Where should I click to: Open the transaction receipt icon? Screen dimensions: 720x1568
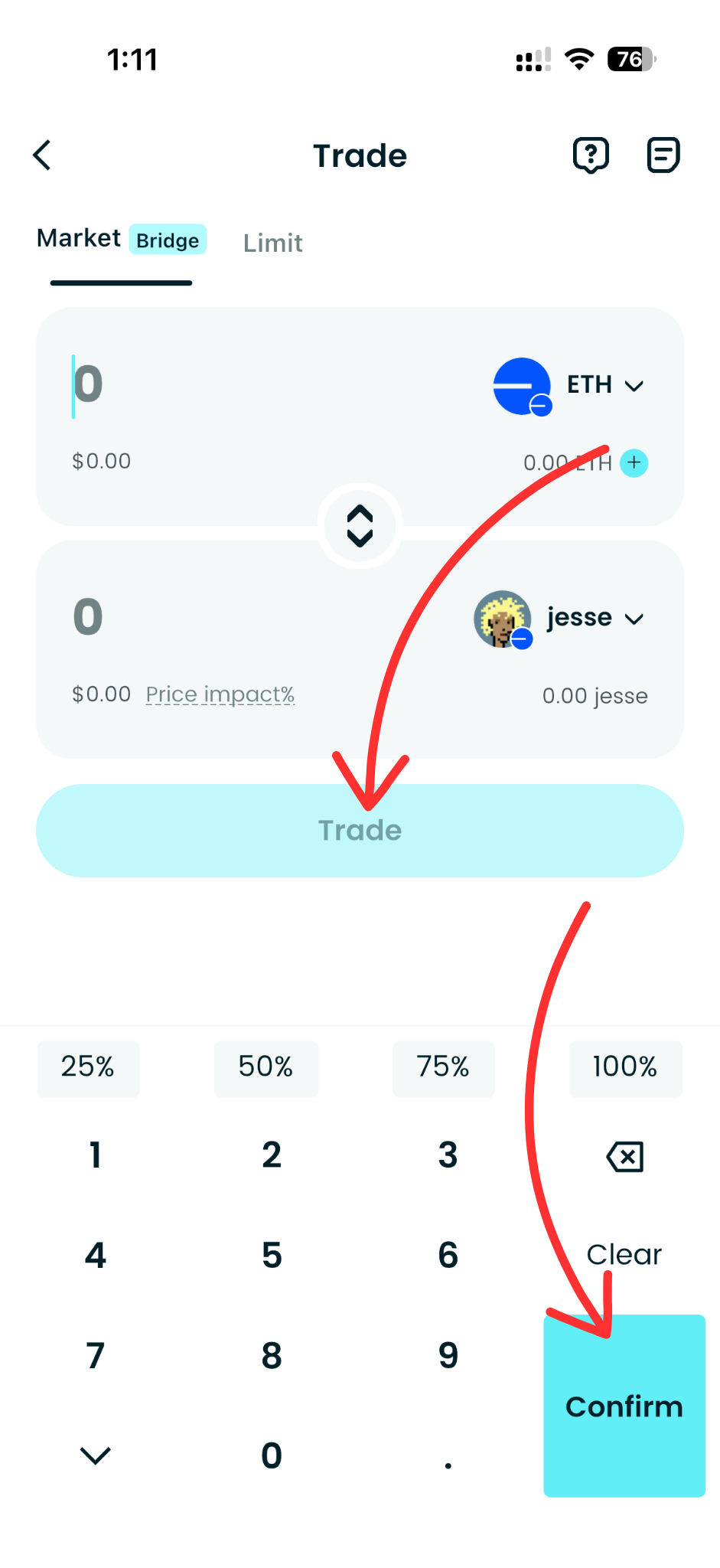click(663, 155)
